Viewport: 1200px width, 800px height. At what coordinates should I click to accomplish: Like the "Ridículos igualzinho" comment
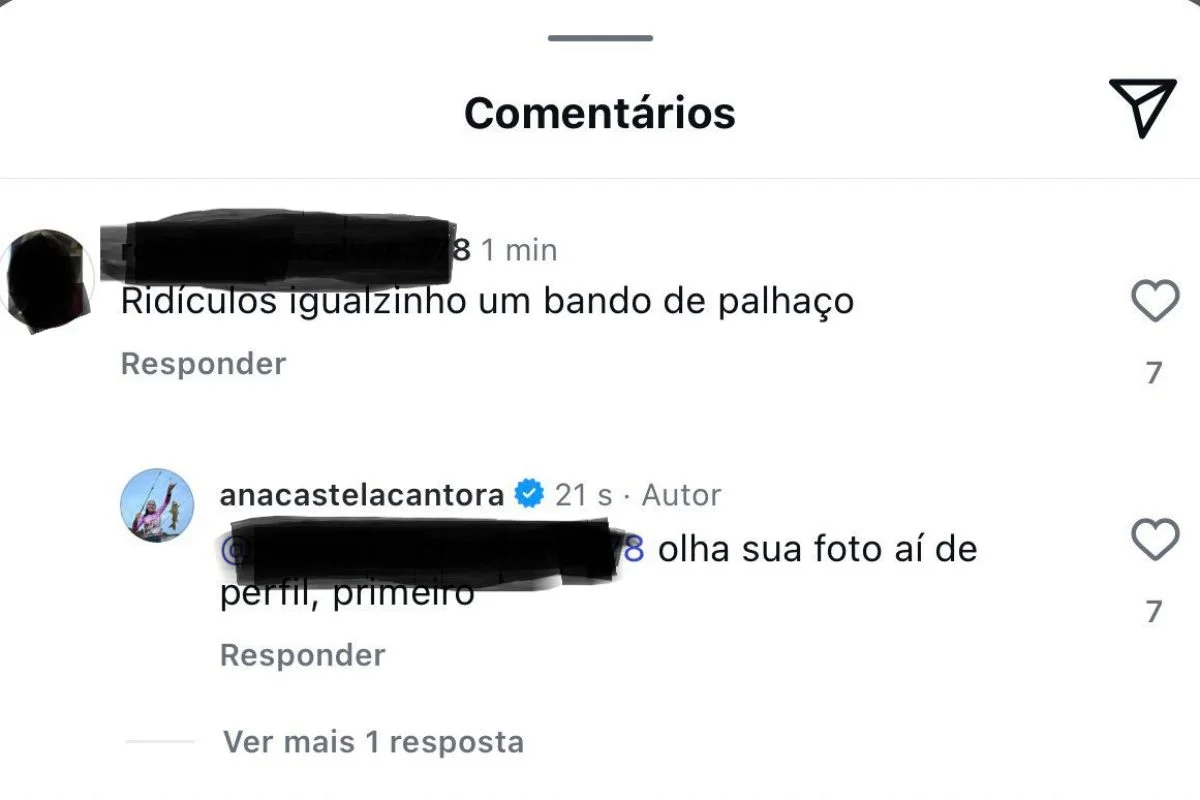click(1154, 301)
